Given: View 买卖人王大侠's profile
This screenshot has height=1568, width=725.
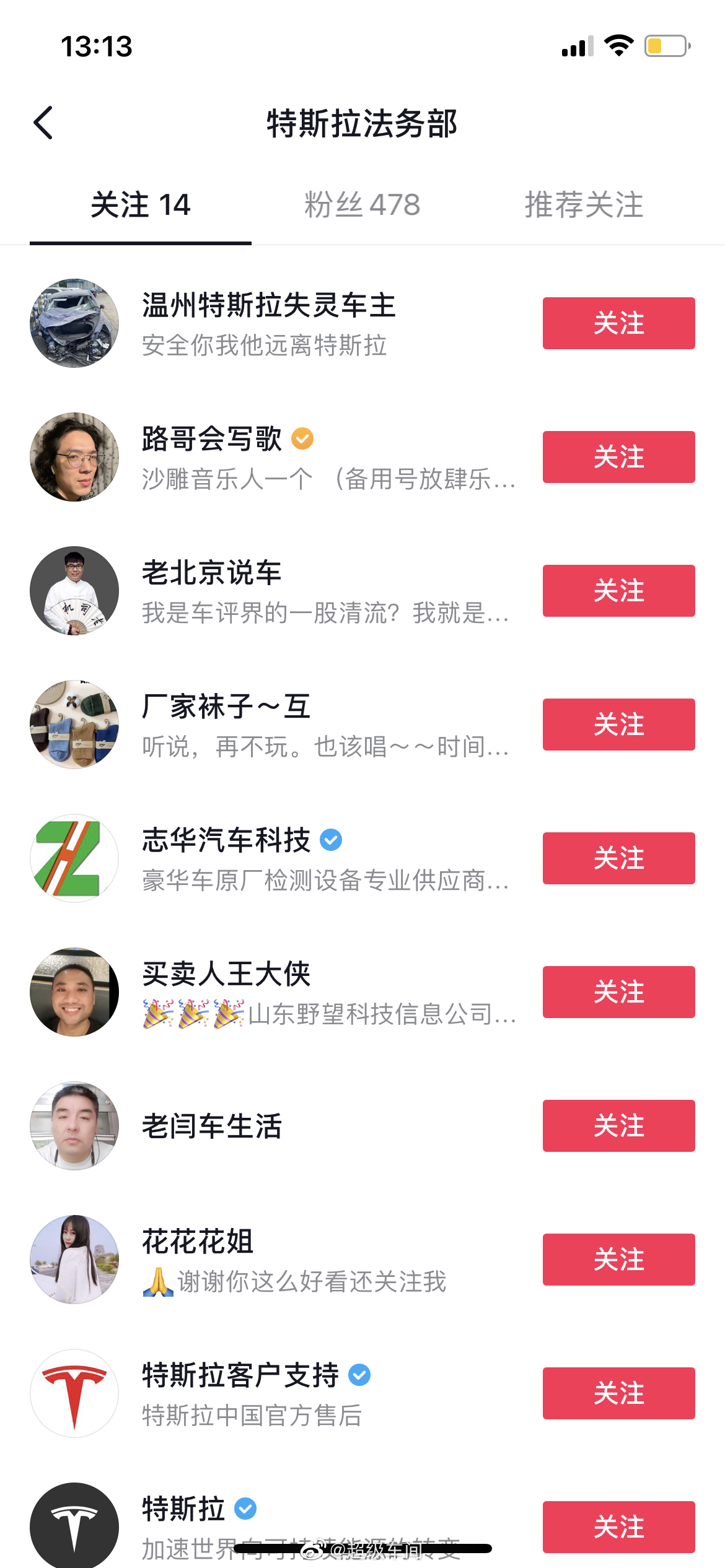Looking at the screenshot, I should (x=226, y=975).
